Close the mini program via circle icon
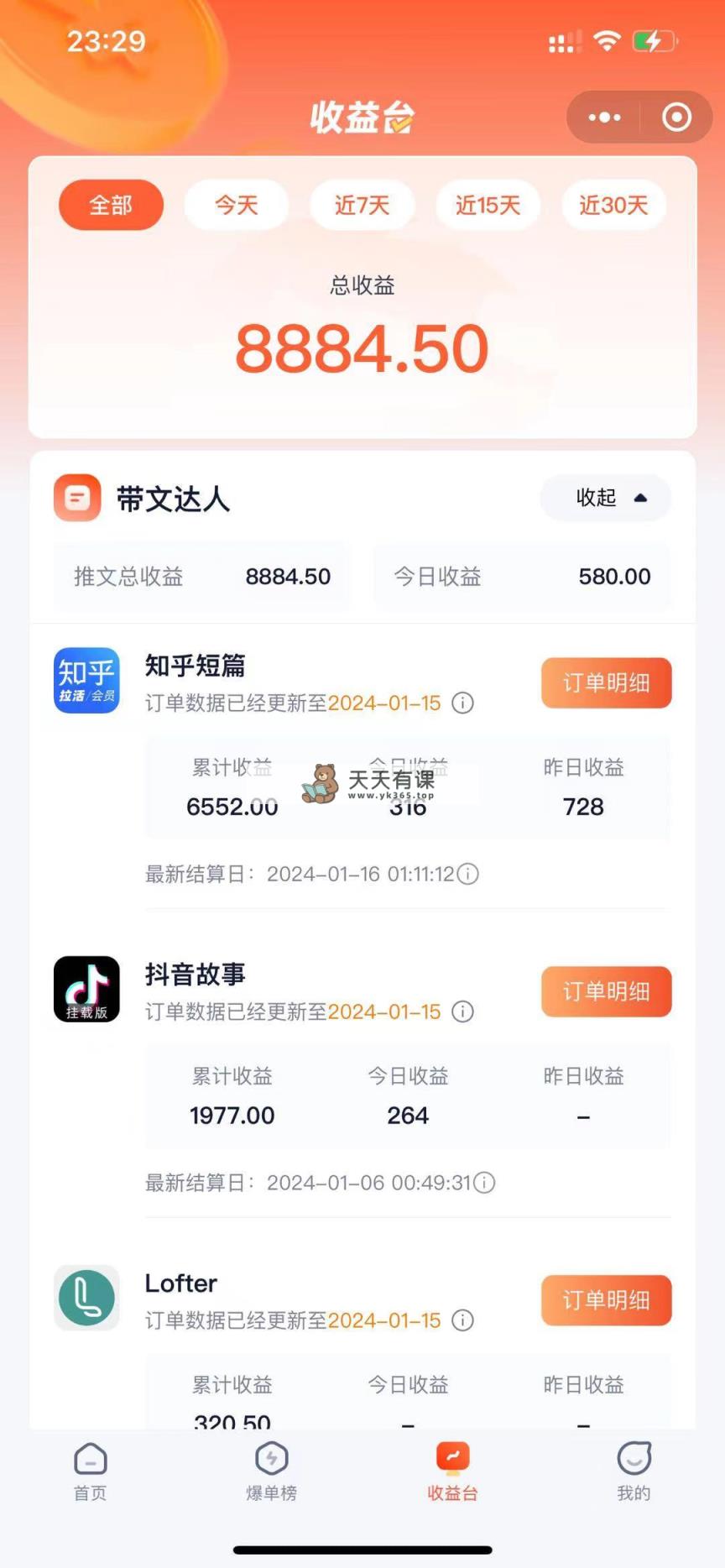 click(x=676, y=118)
